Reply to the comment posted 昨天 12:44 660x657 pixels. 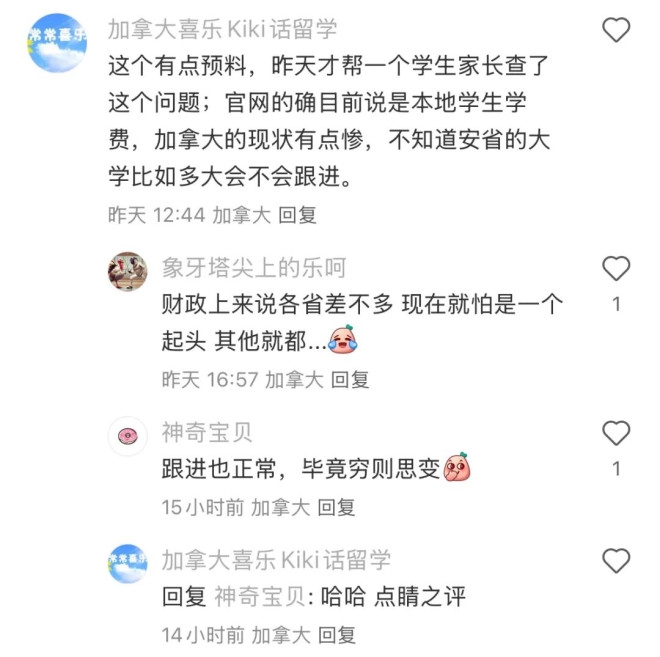coord(297,214)
